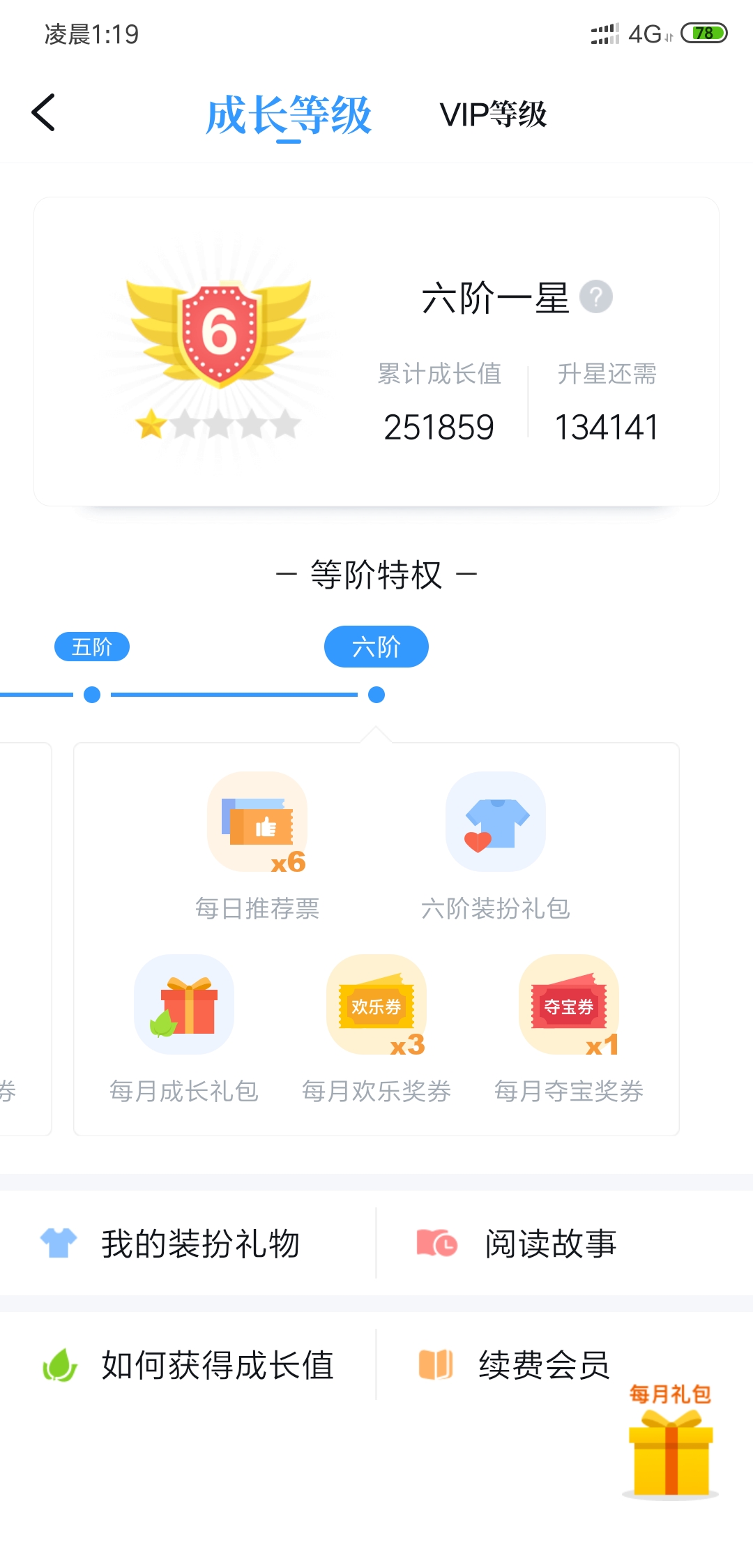Open 如何获得成长值 guide
This screenshot has height=1568, width=753.
pos(188,1365)
